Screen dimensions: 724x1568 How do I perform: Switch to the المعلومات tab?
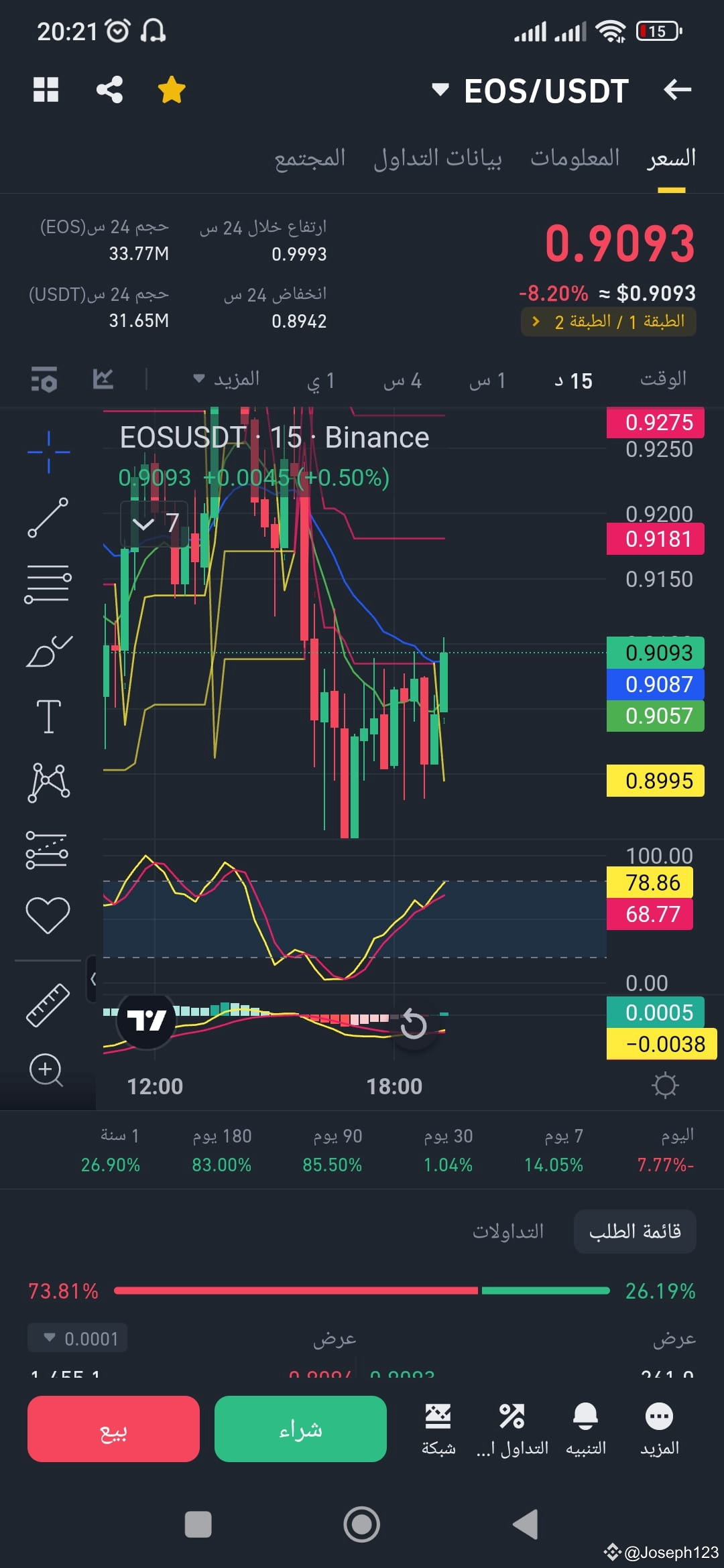coord(575,157)
